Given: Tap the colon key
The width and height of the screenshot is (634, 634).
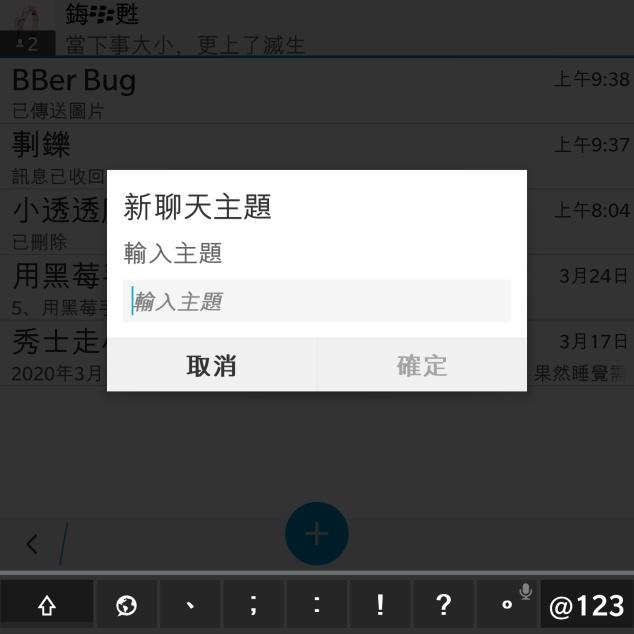Looking at the screenshot, I should click(x=317, y=606).
